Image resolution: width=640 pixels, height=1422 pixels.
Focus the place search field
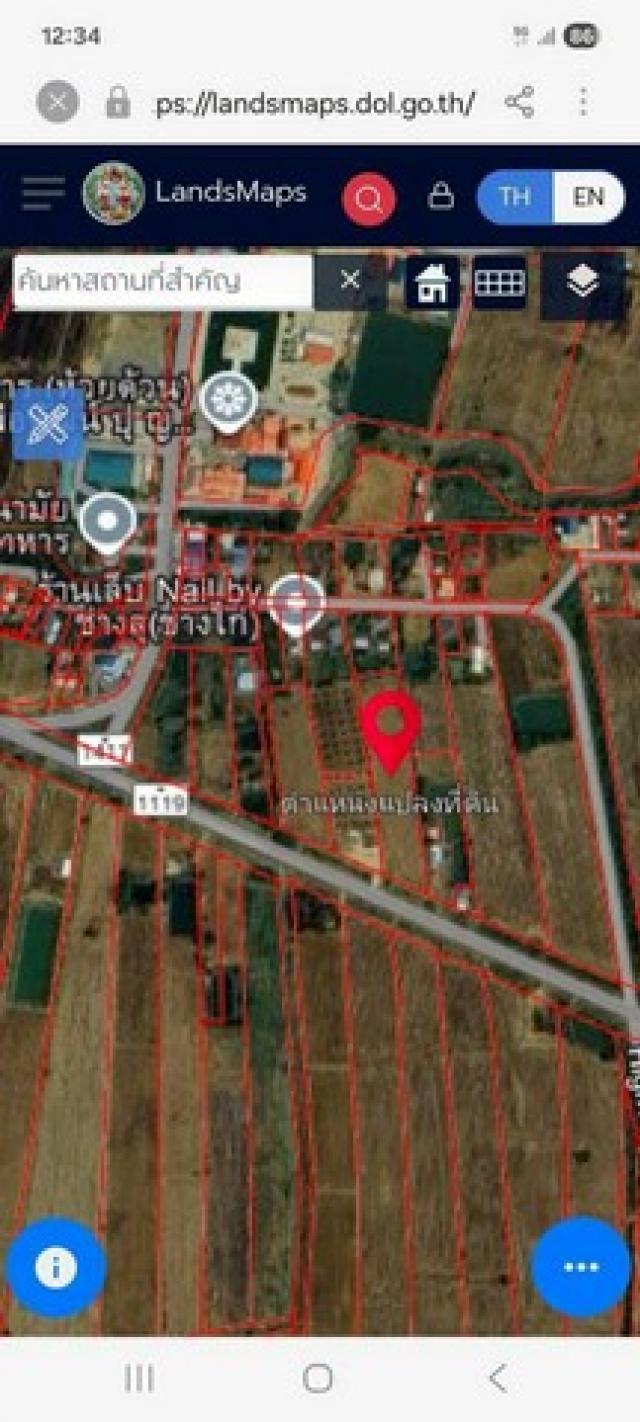(x=163, y=281)
